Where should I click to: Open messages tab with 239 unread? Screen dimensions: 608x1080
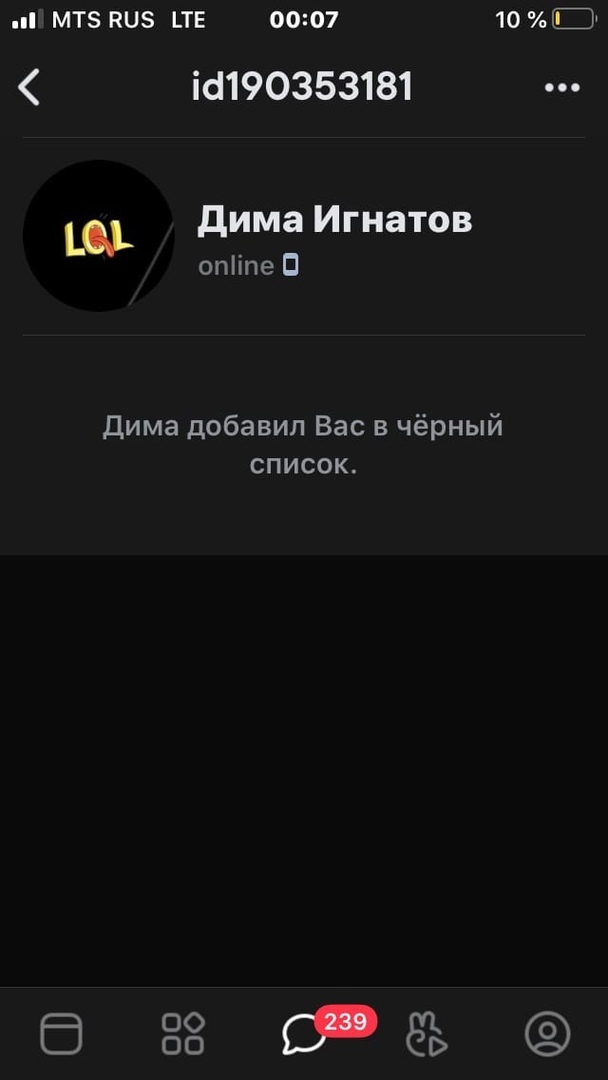pyautogui.click(x=304, y=1033)
